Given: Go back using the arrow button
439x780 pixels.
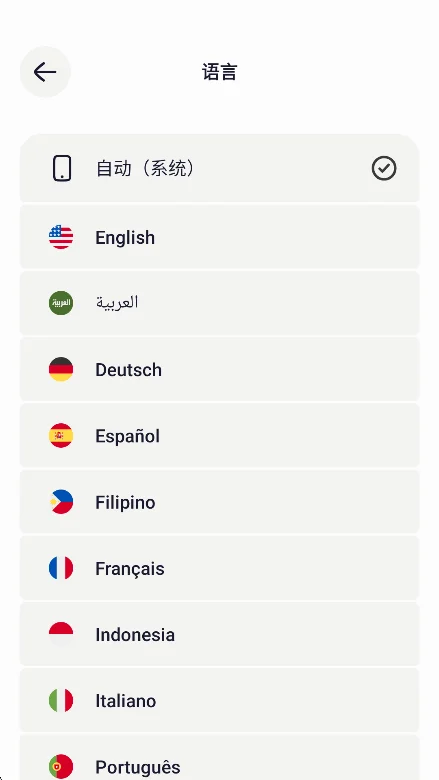Looking at the screenshot, I should 45,72.
